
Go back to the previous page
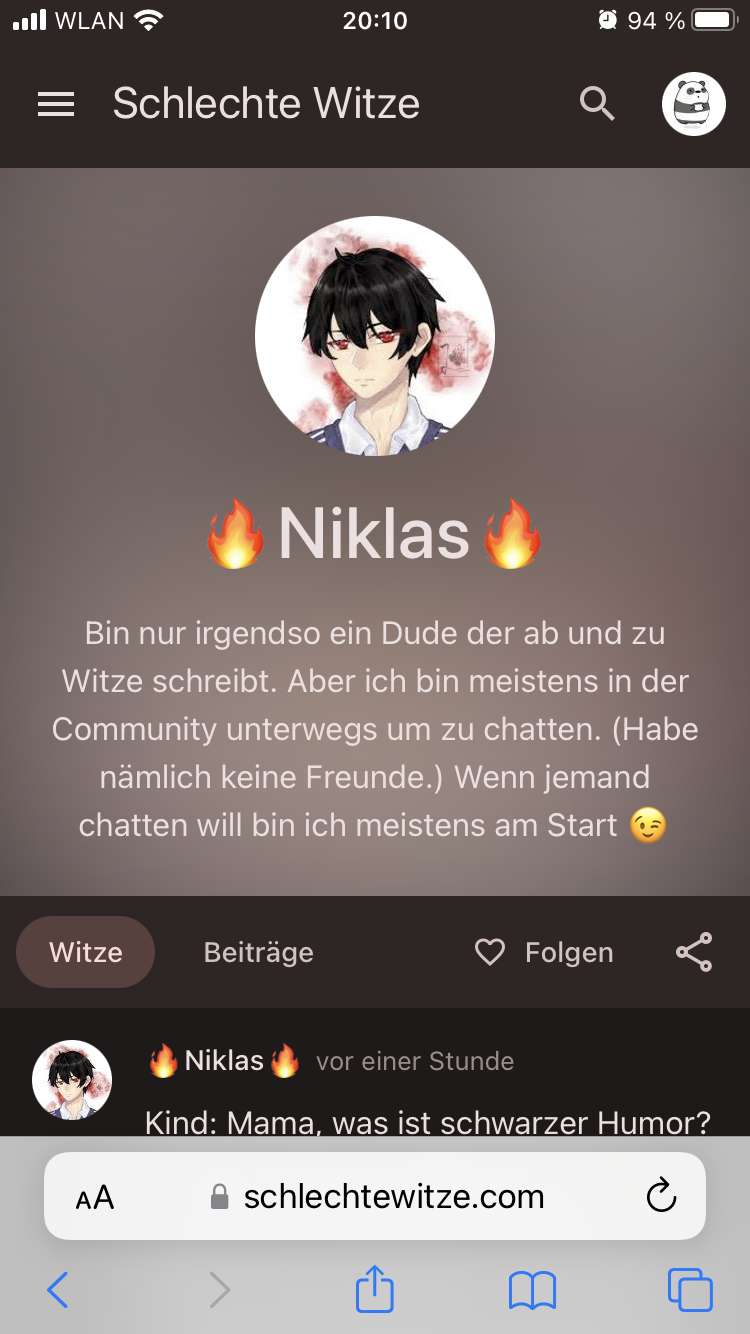(58, 1290)
